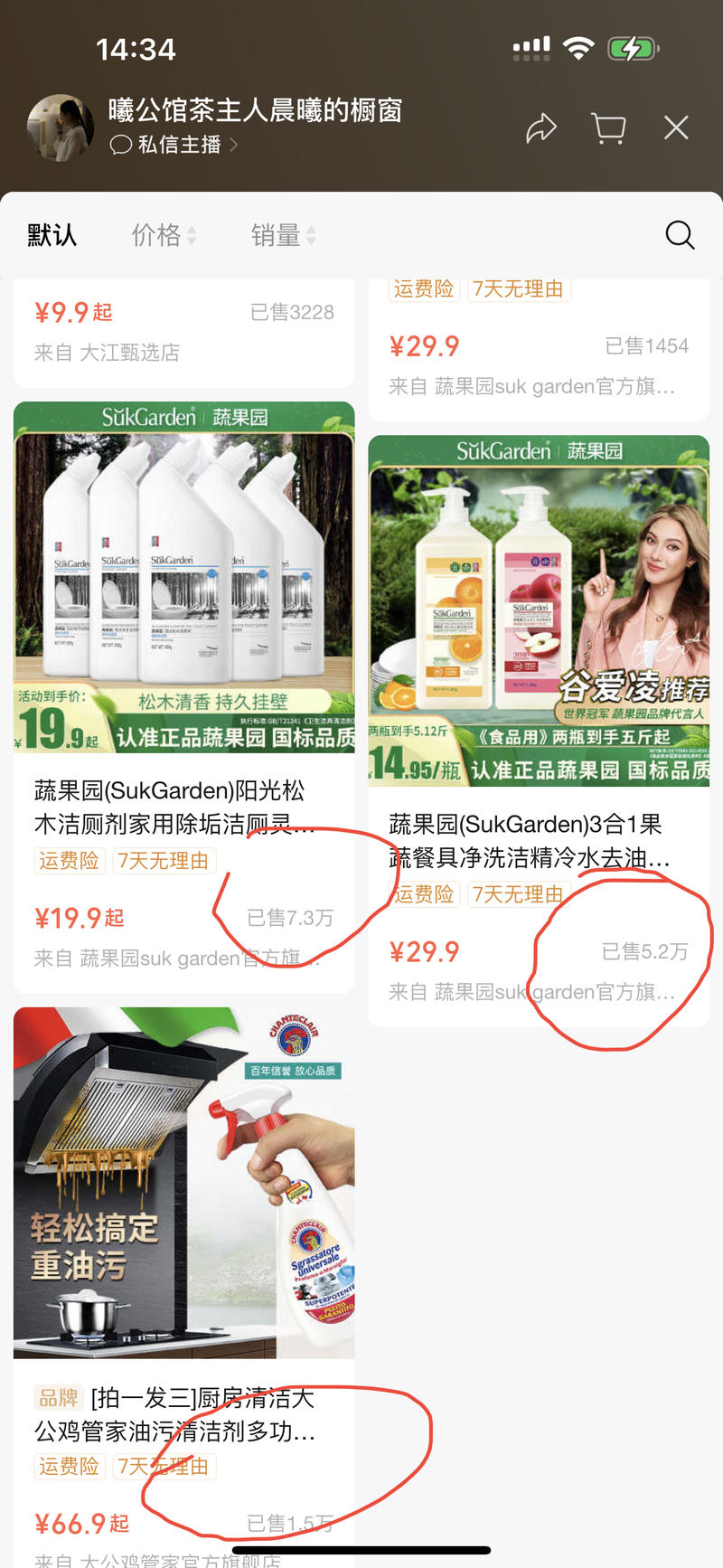This screenshot has height=1568, width=723.
Task: Open the ¥9.9 大江甄选店 product card
Action: 183,330
